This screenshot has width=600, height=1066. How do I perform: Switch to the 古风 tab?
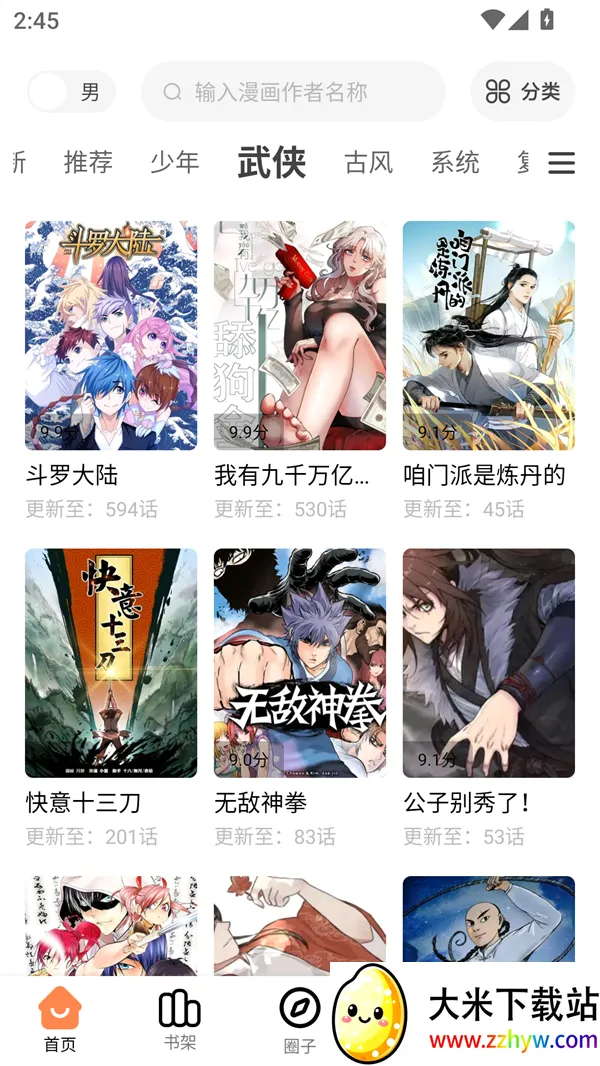pyautogui.click(x=368, y=162)
